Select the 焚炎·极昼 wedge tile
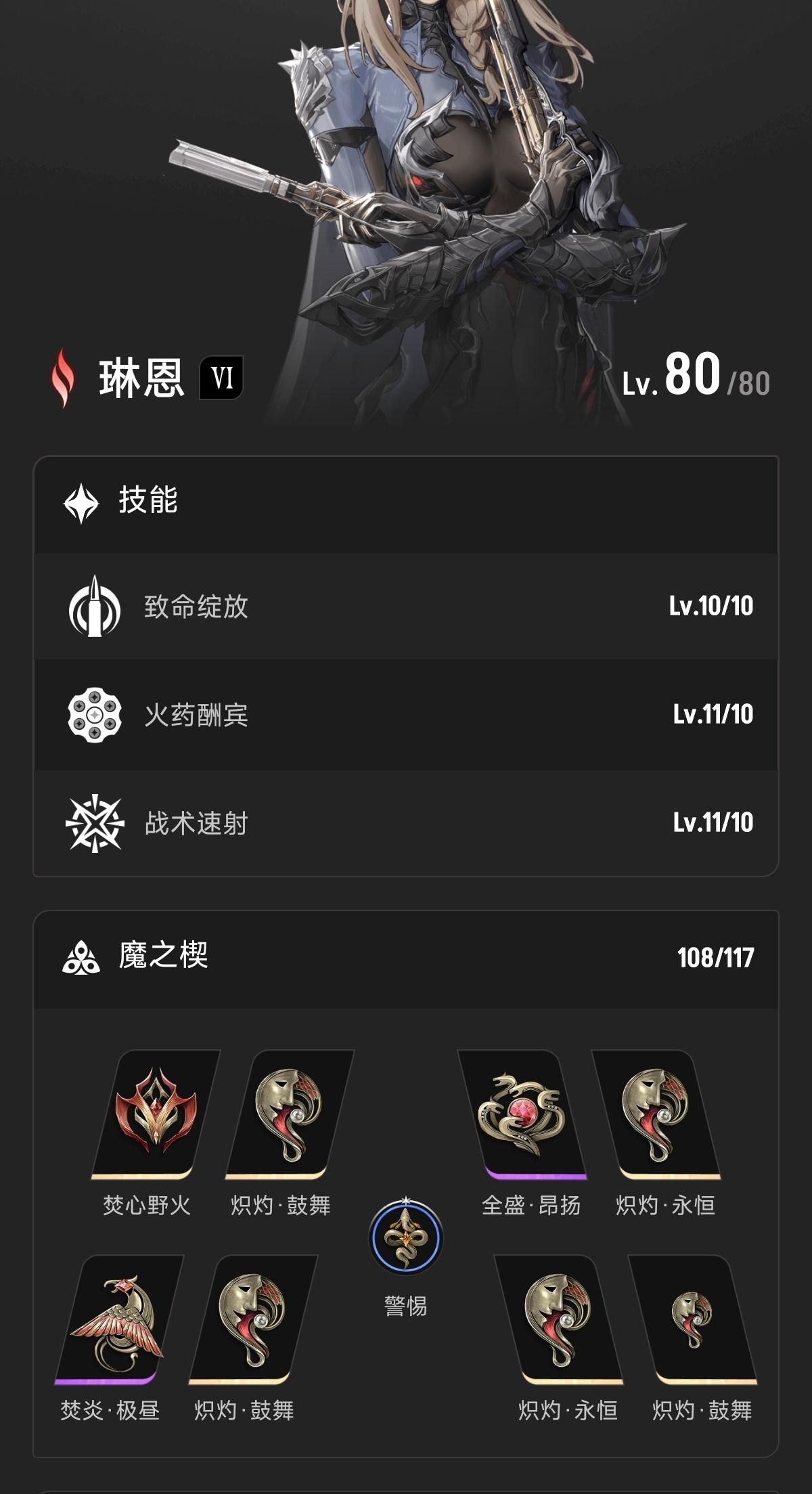This screenshot has width=812, height=1494. pyautogui.click(x=119, y=1319)
